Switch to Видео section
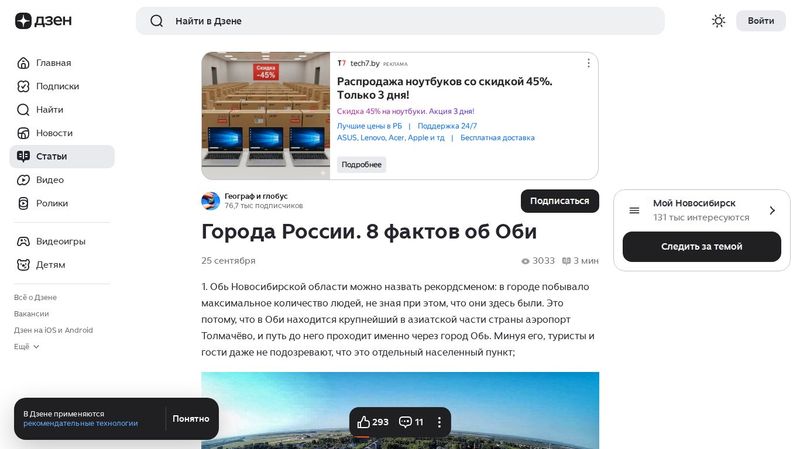 coord(50,180)
